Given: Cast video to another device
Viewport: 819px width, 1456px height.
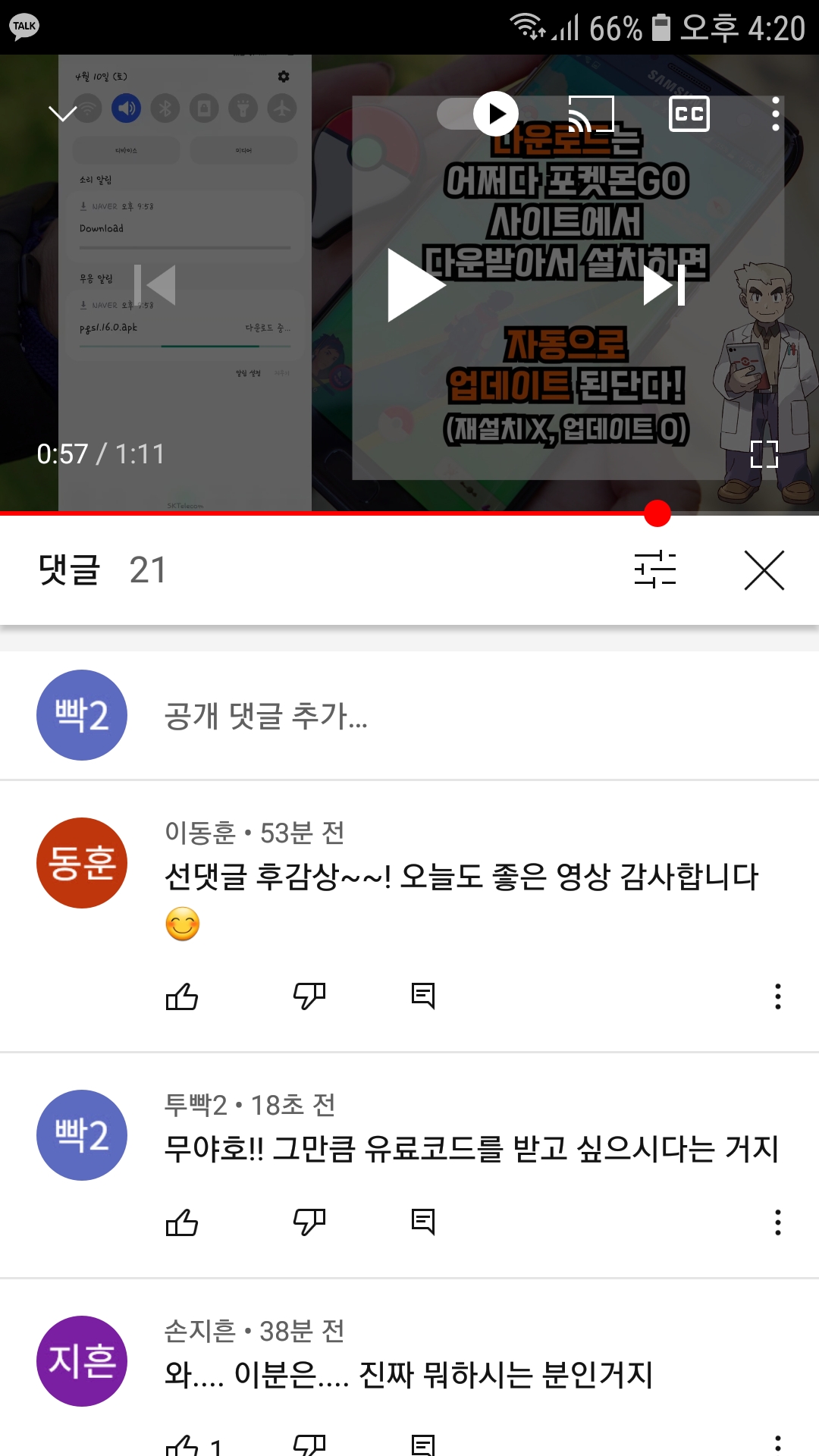Looking at the screenshot, I should [591, 114].
